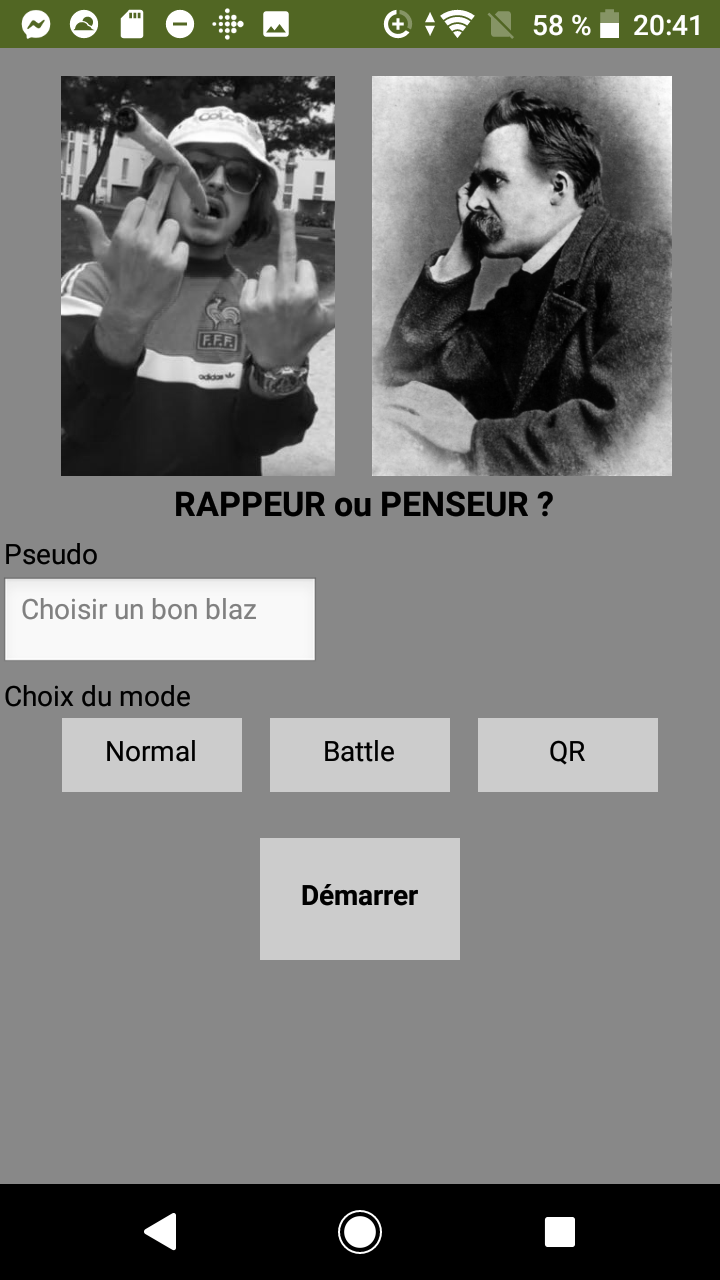
Task: Select Normal mode
Action: tap(152, 754)
